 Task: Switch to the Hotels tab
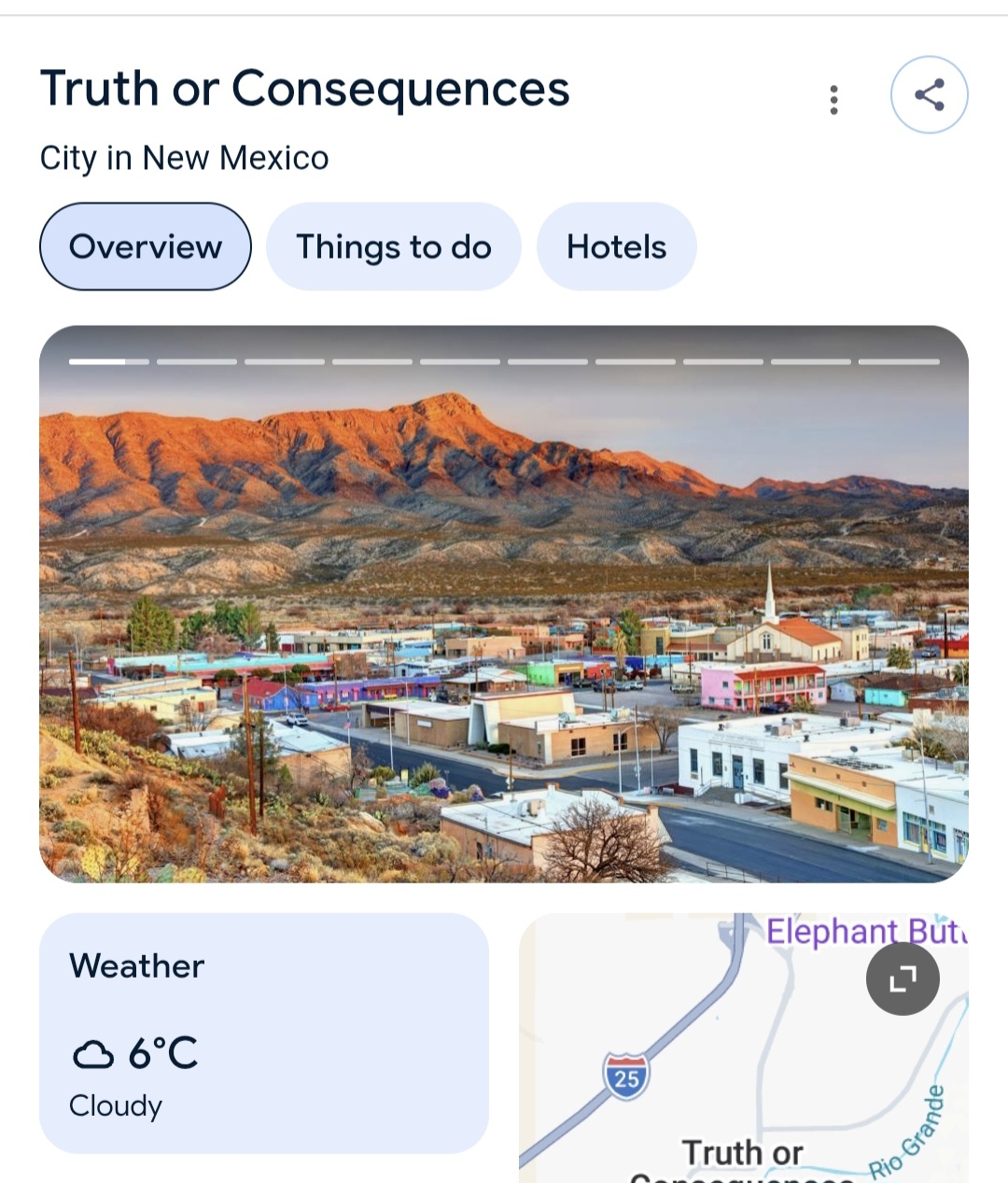[616, 246]
